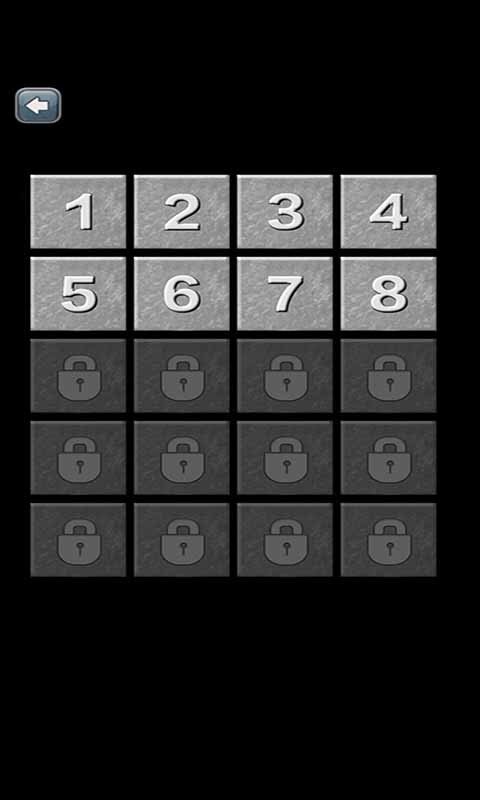Tap the level 8 tile

coord(389,294)
